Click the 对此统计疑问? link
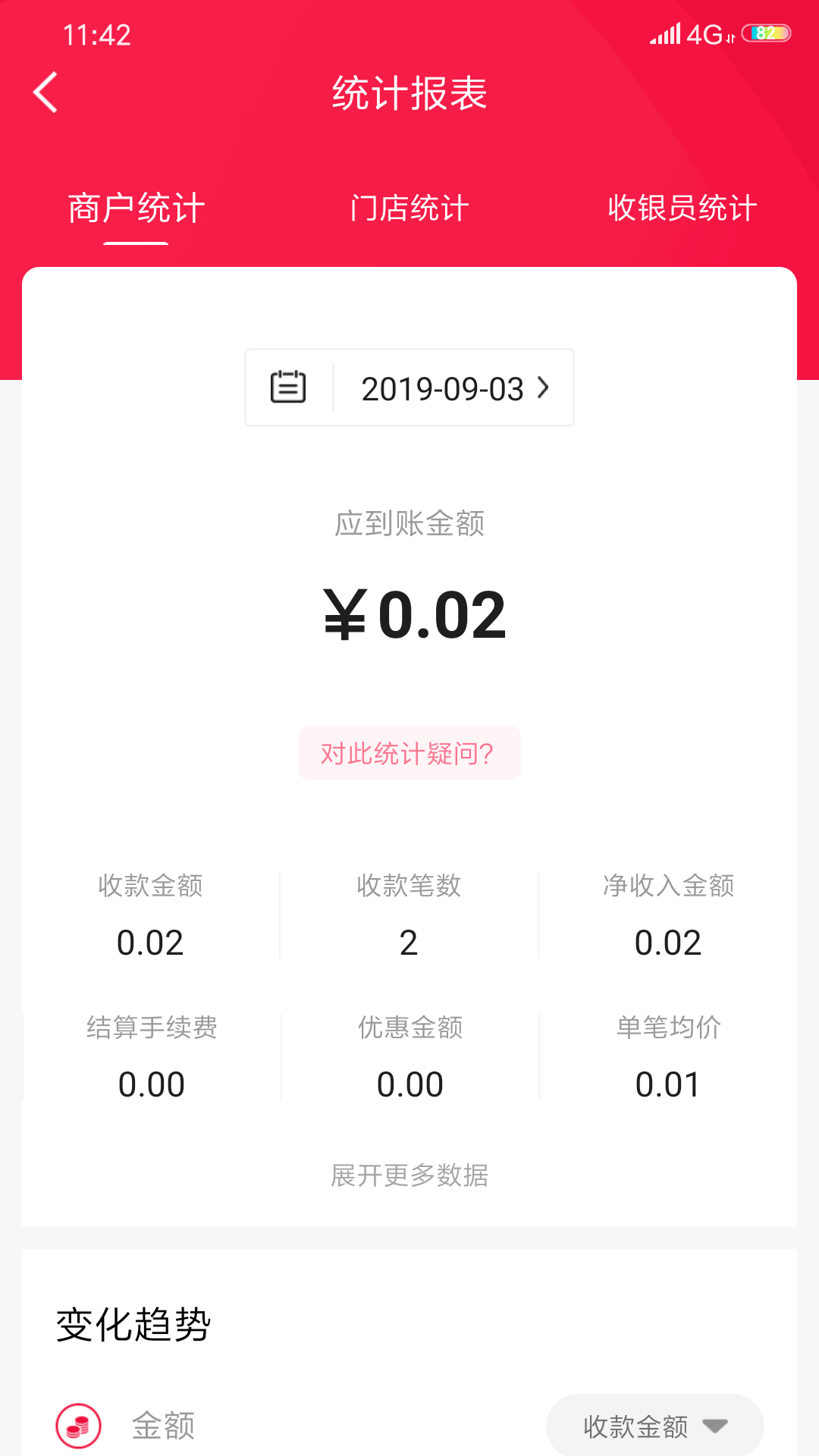This screenshot has width=819, height=1456. [x=409, y=753]
